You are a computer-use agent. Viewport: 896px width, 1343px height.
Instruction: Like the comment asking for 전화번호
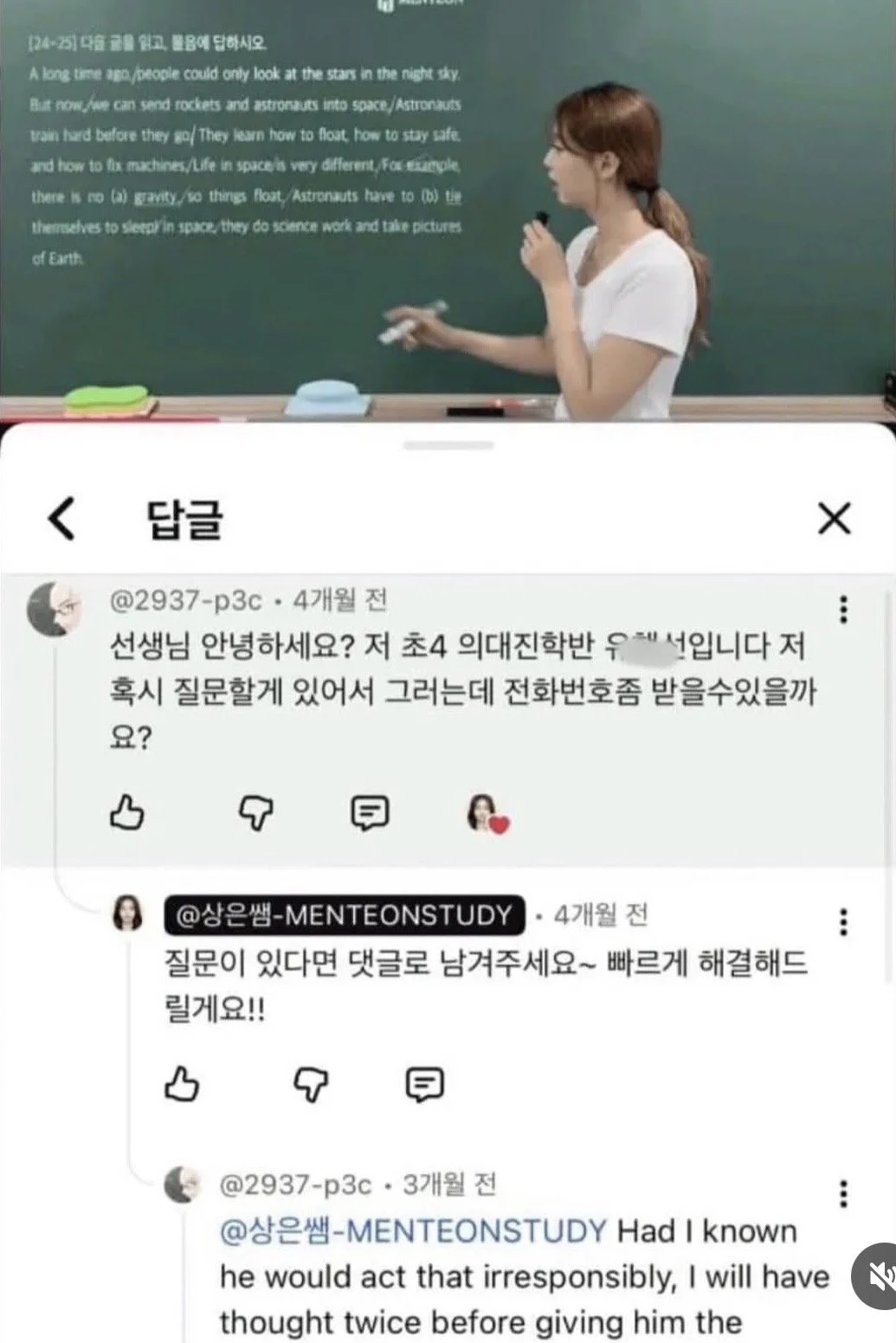tap(126, 812)
